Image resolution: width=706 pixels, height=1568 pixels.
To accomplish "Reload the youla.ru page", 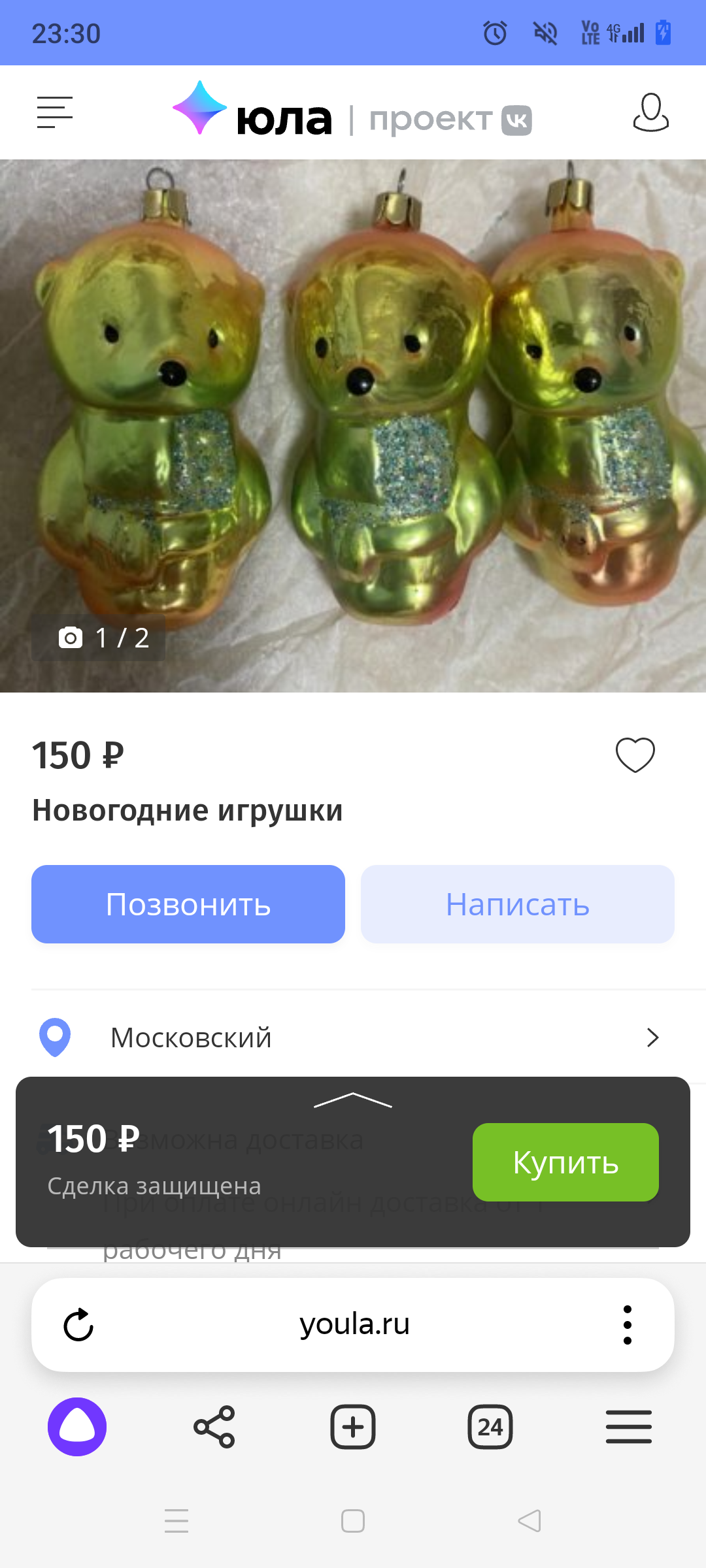I will (78, 1325).
